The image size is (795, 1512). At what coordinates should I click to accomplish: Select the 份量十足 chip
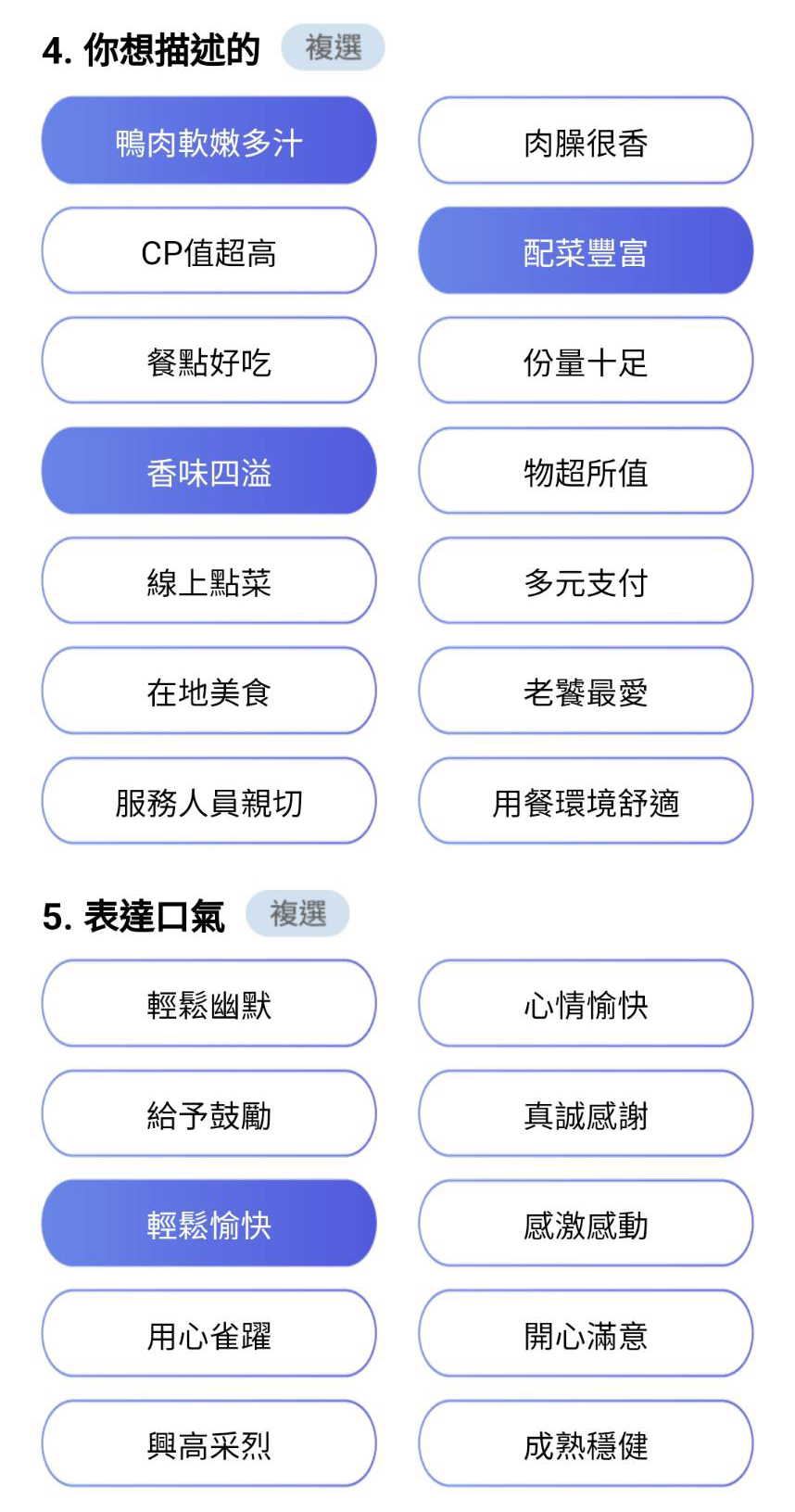(586, 362)
